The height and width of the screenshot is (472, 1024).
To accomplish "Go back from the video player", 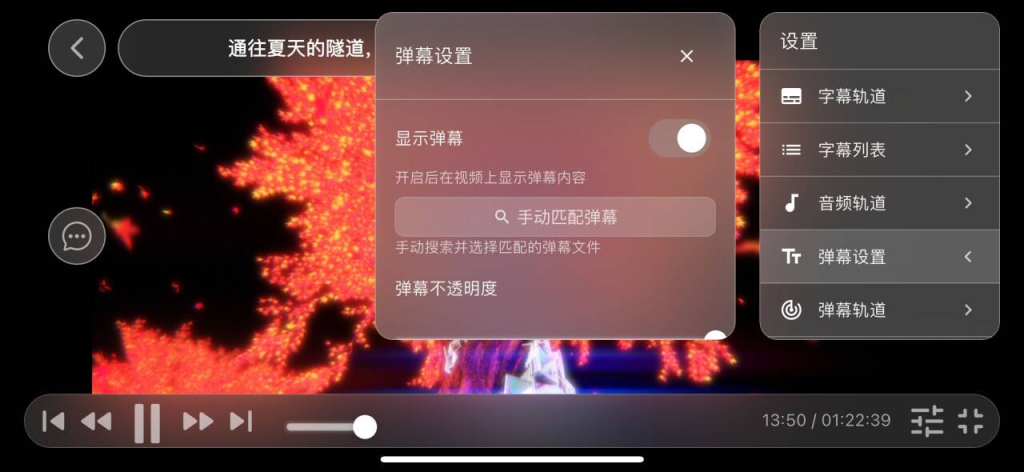I will (x=77, y=48).
